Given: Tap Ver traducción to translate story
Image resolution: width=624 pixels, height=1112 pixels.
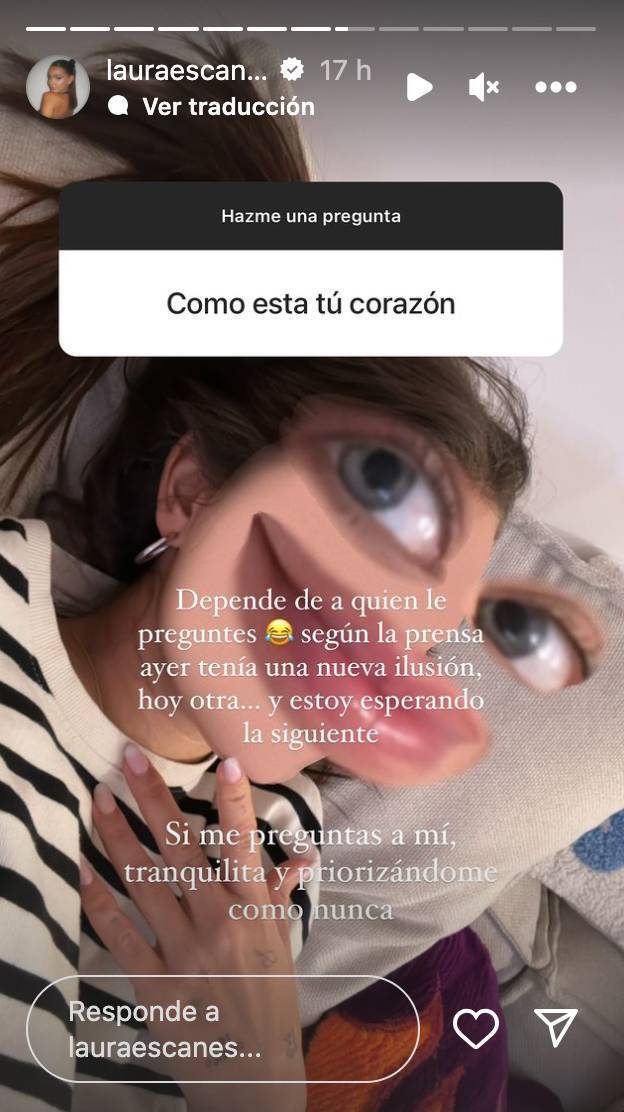Looking at the screenshot, I should click(x=227, y=106).
